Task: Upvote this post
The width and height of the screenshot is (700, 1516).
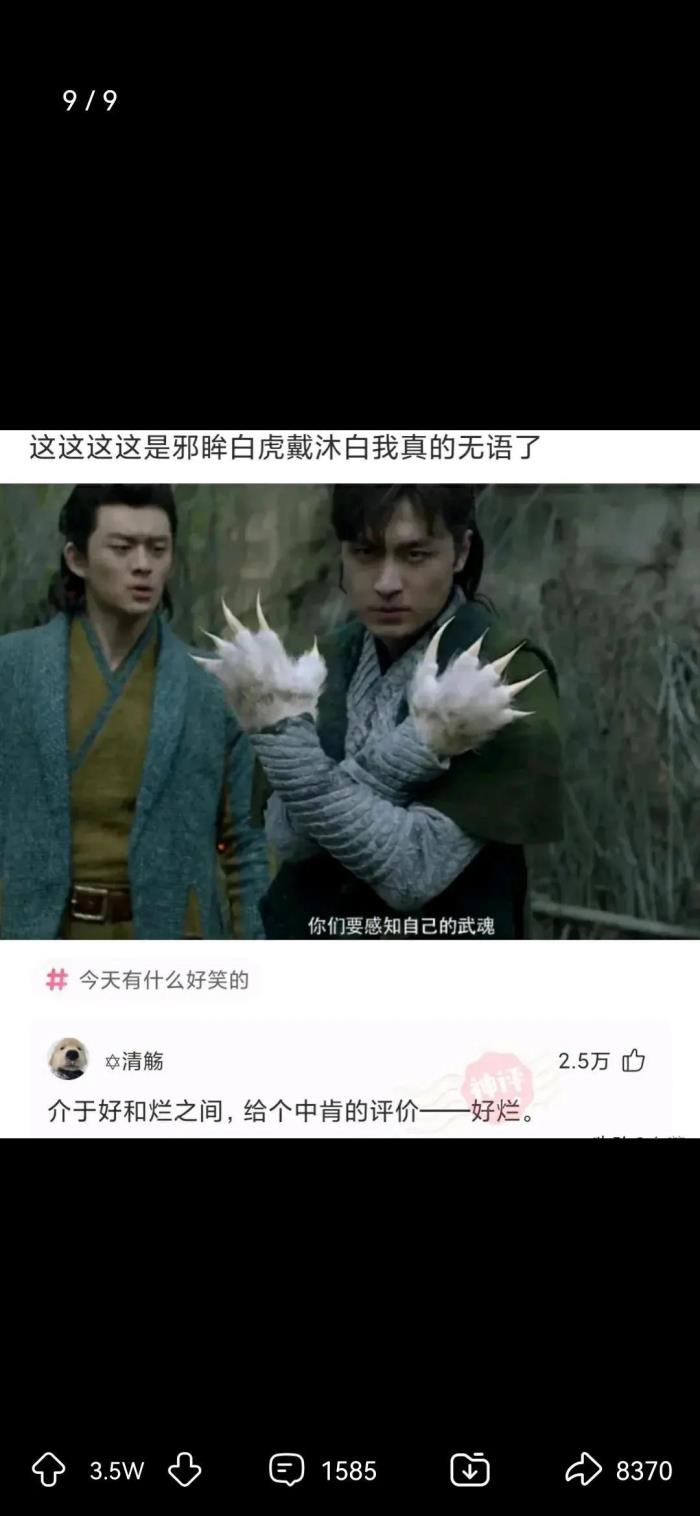Action: 48,1469
